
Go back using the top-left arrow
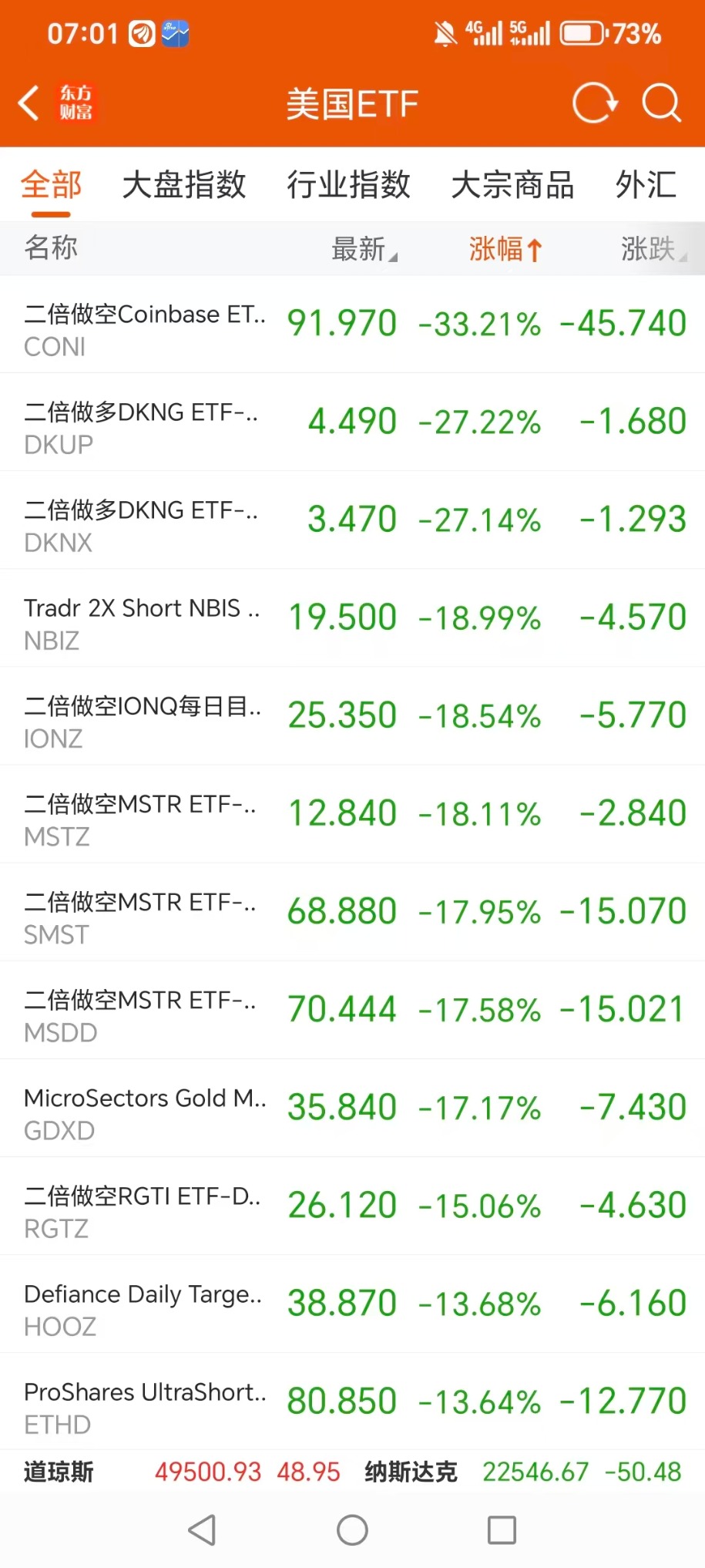tap(29, 103)
